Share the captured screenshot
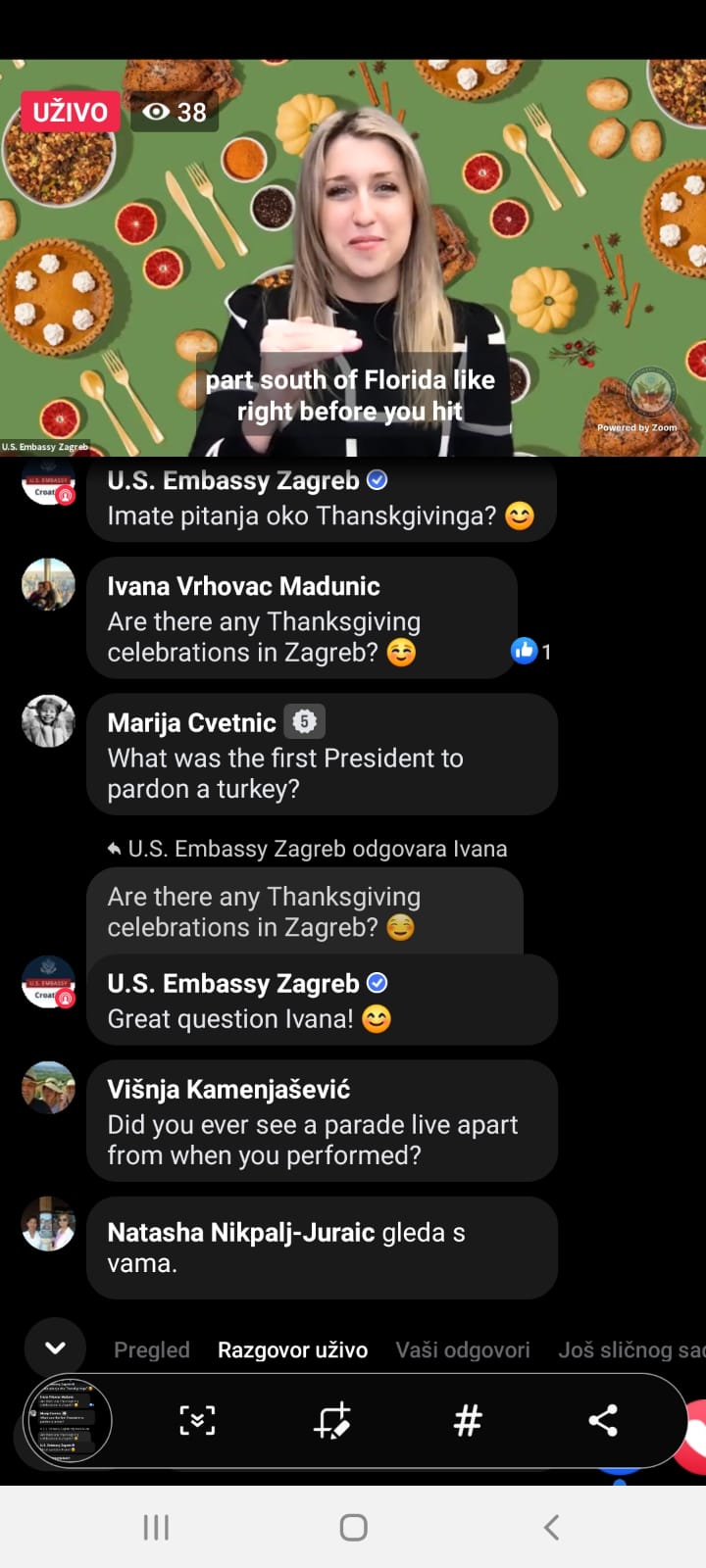The width and height of the screenshot is (706, 1568). (602, 1420)
